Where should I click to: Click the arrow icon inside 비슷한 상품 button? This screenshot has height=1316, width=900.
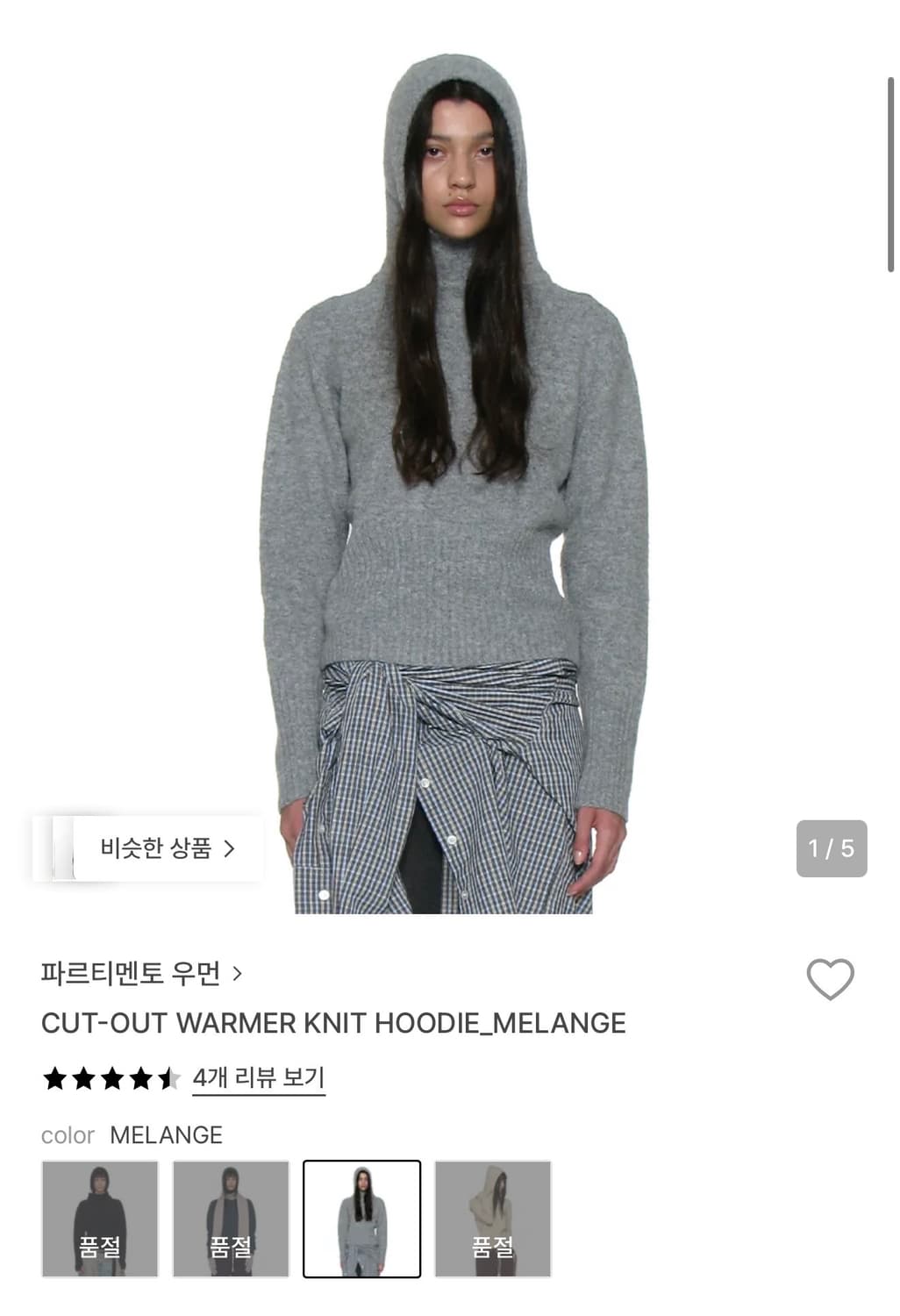(232, 848)
